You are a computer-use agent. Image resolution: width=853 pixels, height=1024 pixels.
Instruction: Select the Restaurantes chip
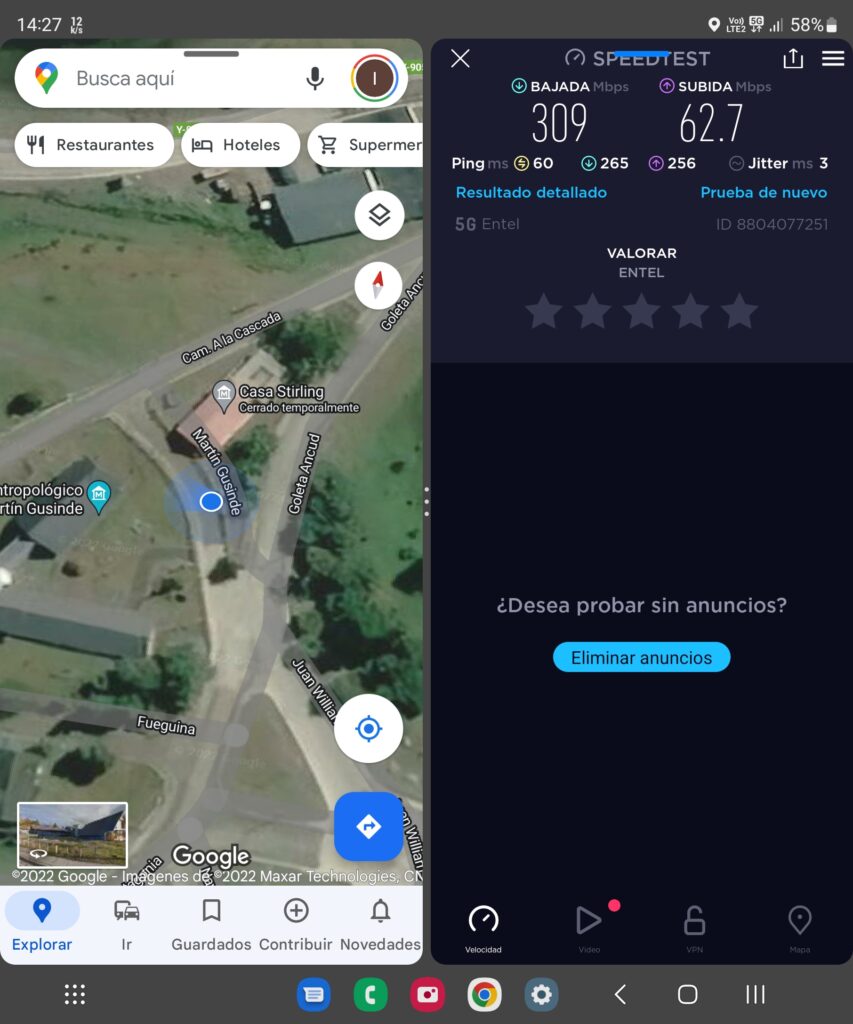point(91,145)
